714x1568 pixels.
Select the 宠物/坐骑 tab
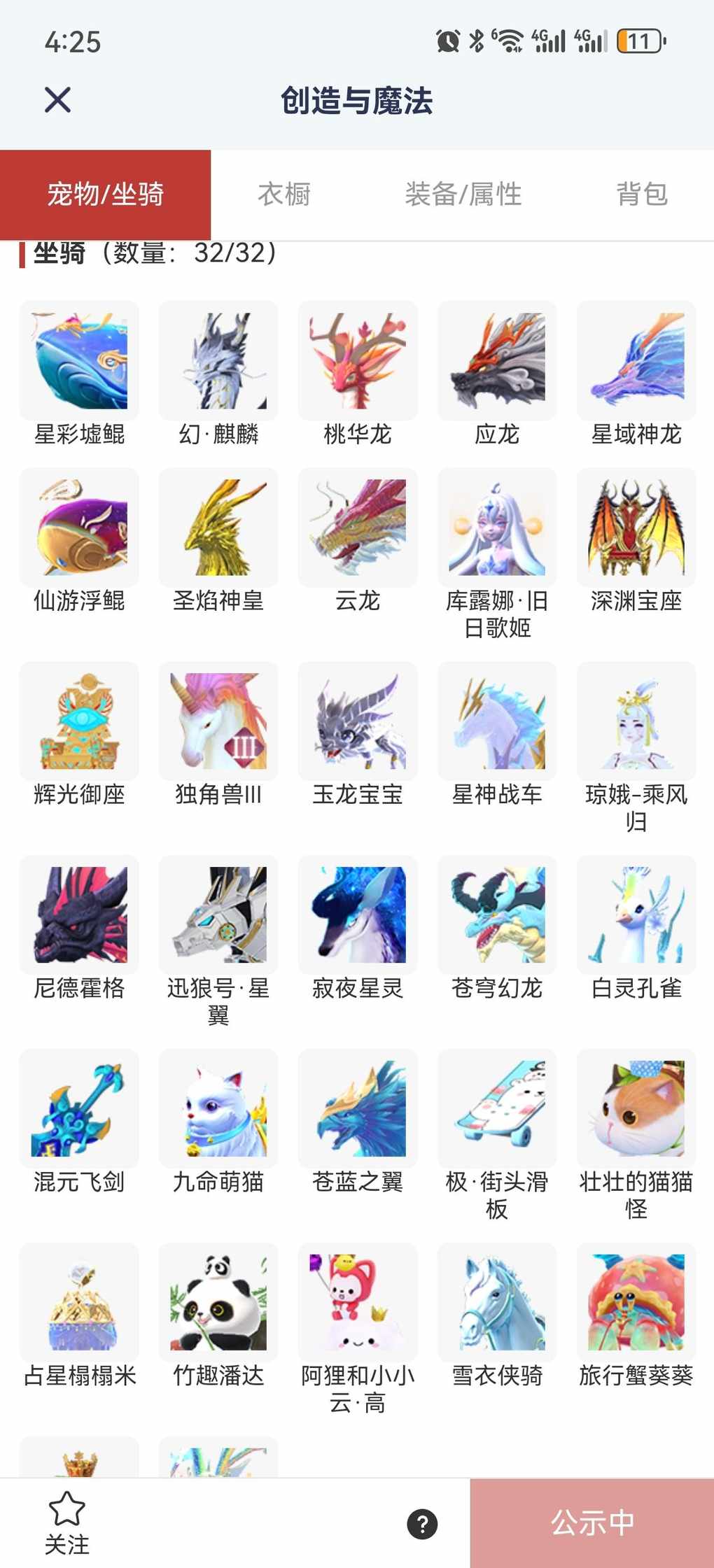[105, 194]
